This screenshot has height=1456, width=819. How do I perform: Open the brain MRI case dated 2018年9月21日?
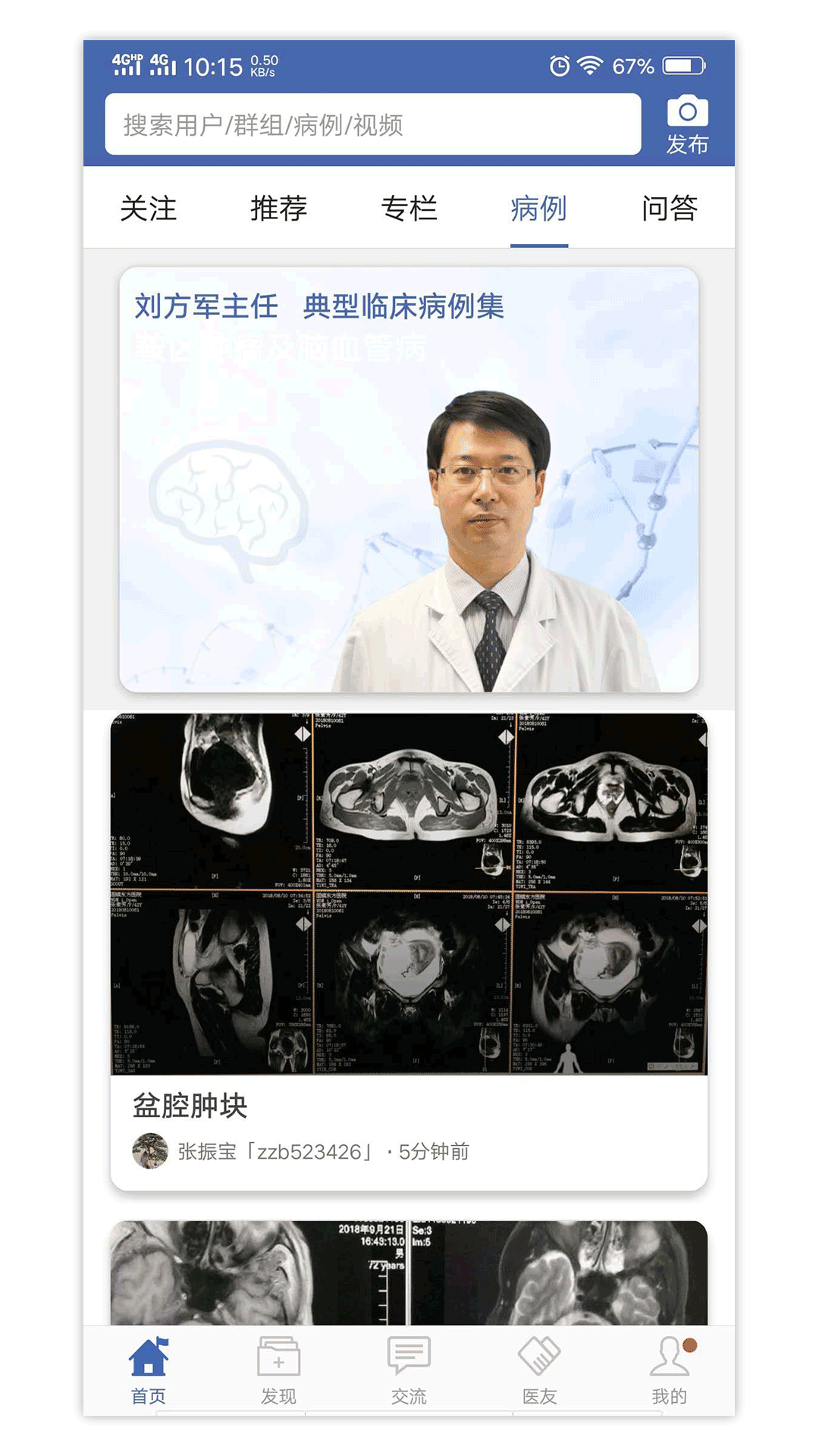409,1272
